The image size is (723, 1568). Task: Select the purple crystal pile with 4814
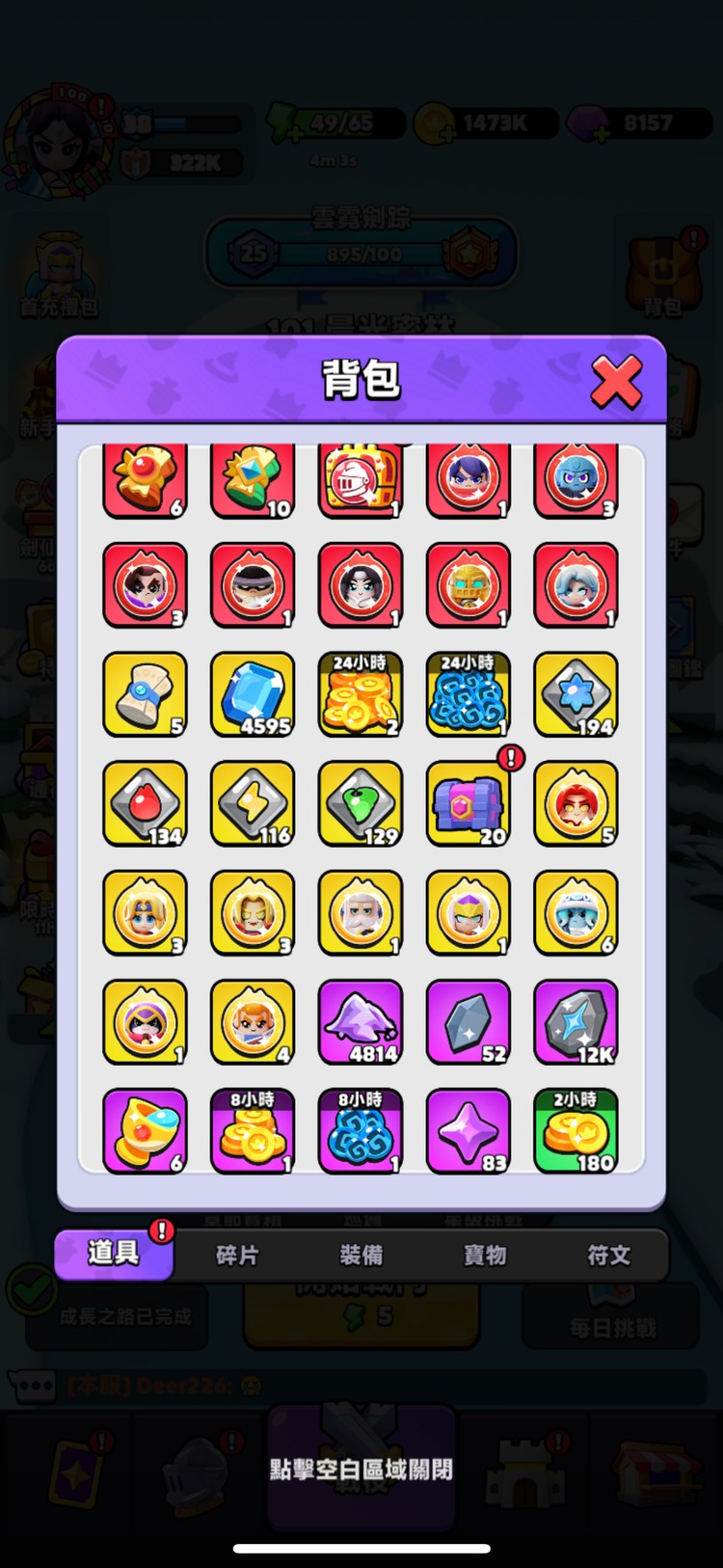click(x=361, y=1022)
